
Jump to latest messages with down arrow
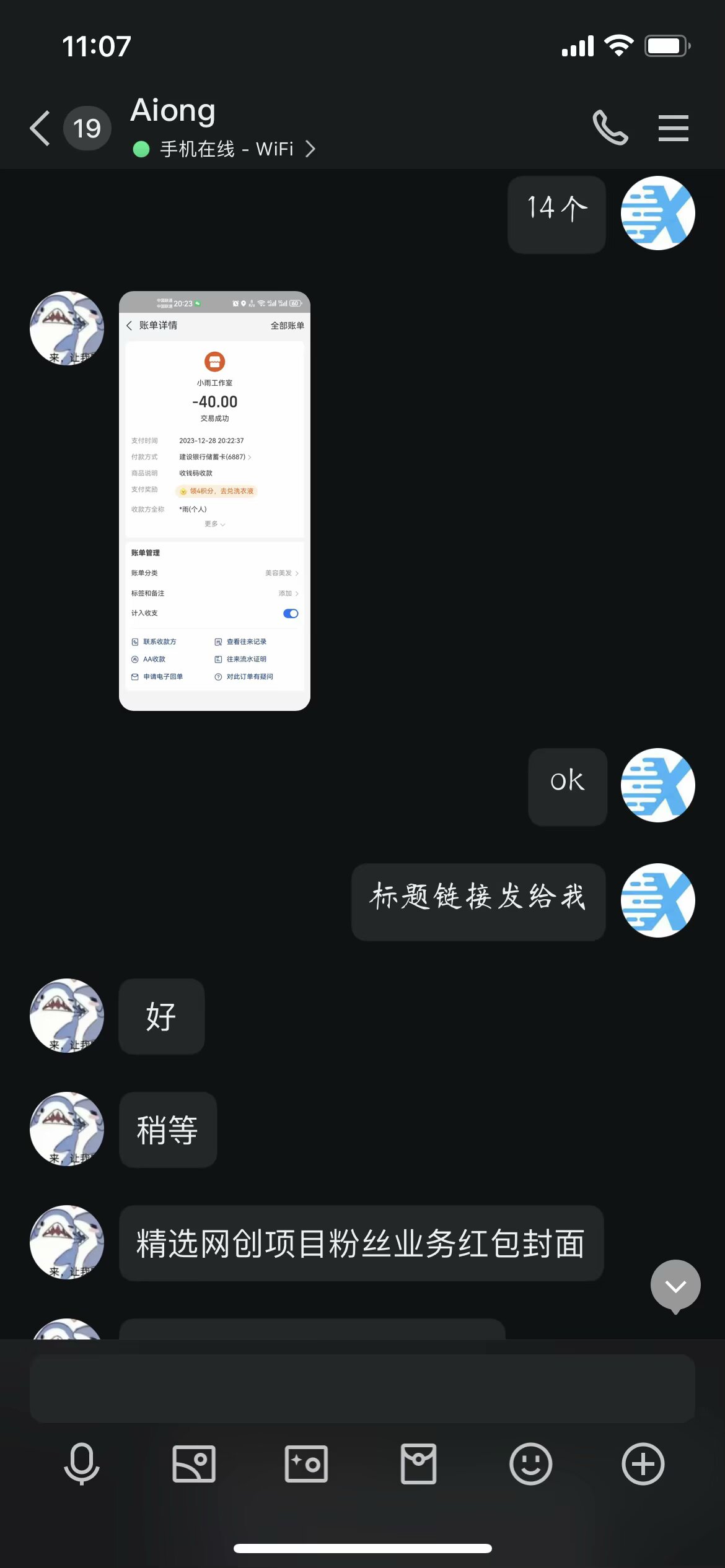[675, 1286]
